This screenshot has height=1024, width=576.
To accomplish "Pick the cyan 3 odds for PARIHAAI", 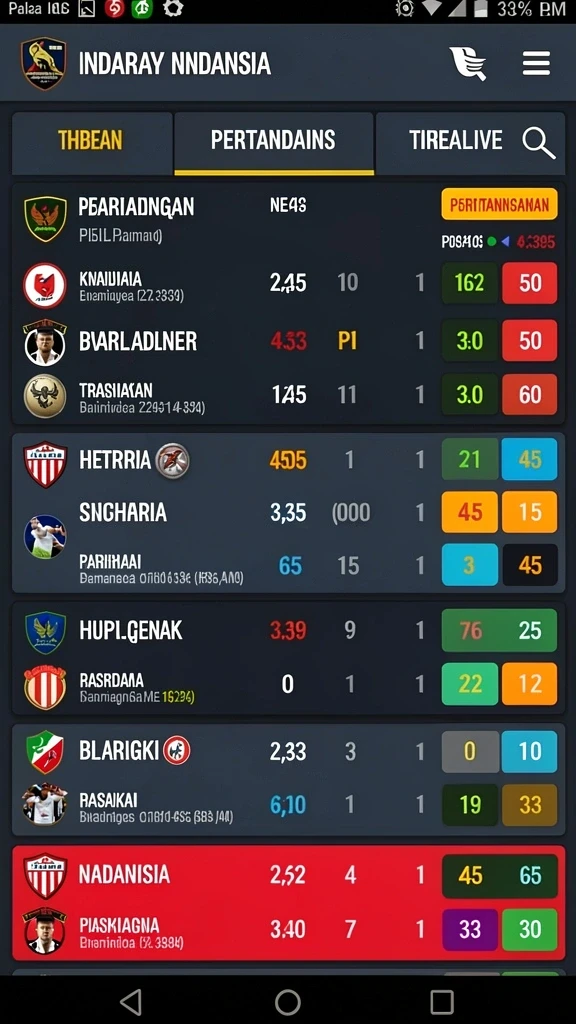I will click(x=470, y=565).
